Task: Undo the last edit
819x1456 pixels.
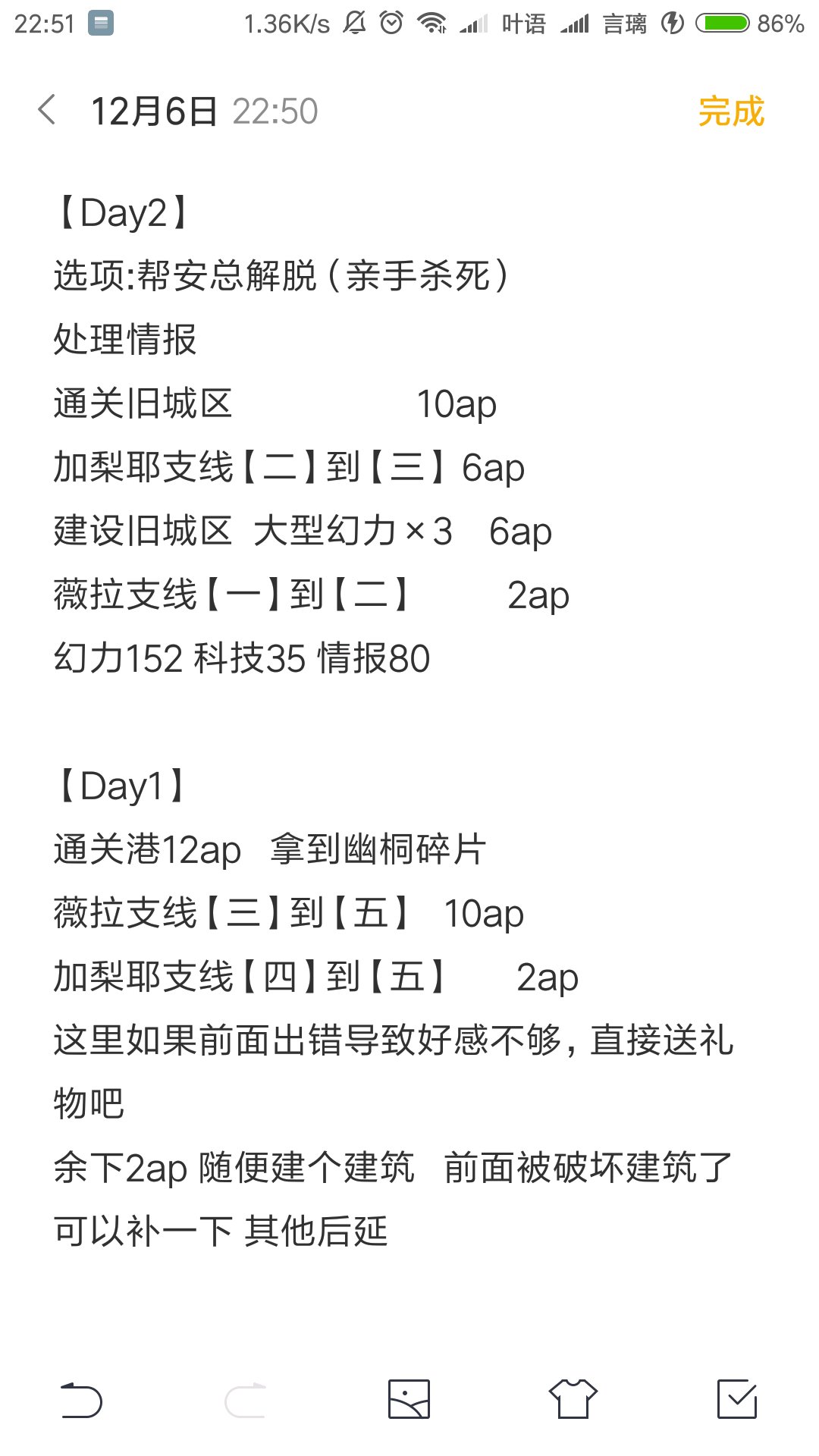Action: point(81,1399)
